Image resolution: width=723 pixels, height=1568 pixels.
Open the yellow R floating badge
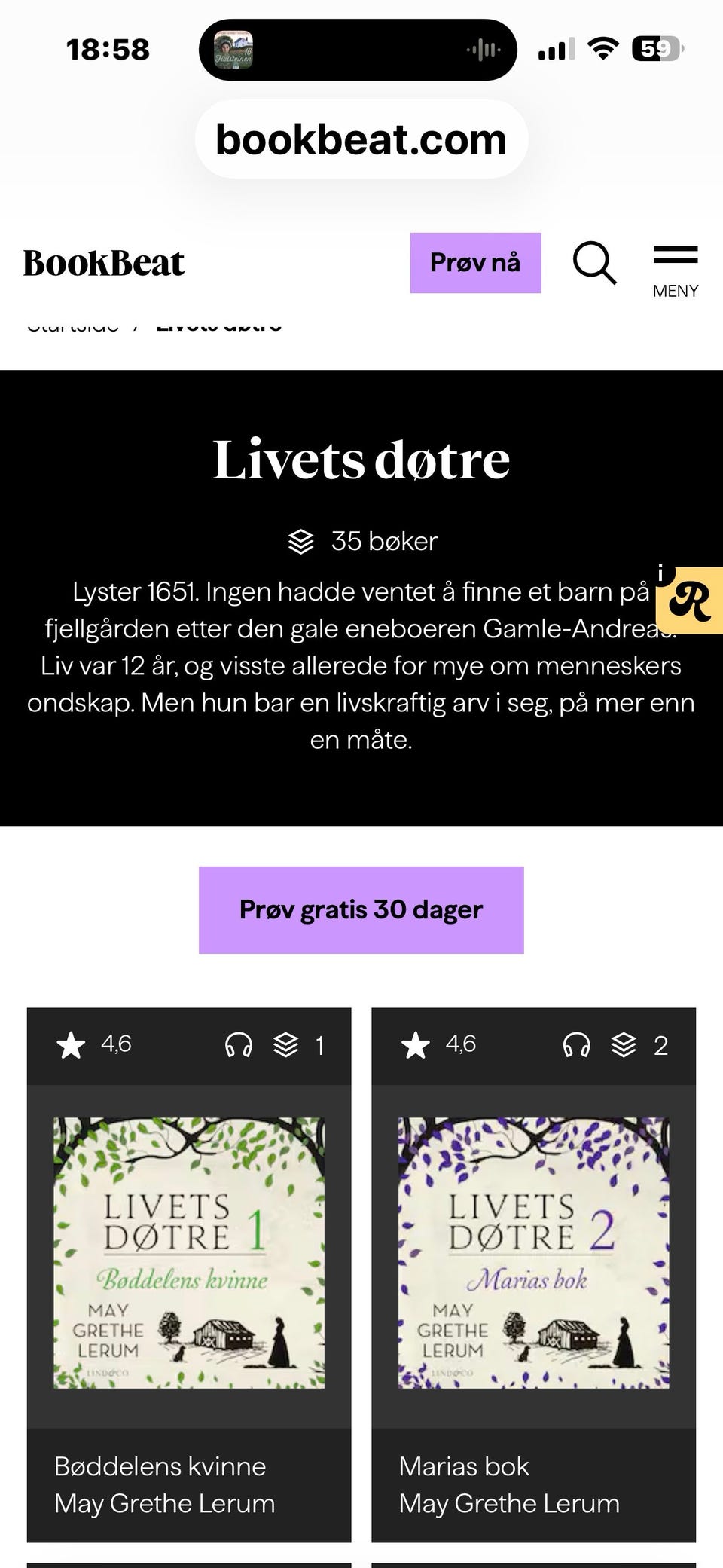pos(689,601)
